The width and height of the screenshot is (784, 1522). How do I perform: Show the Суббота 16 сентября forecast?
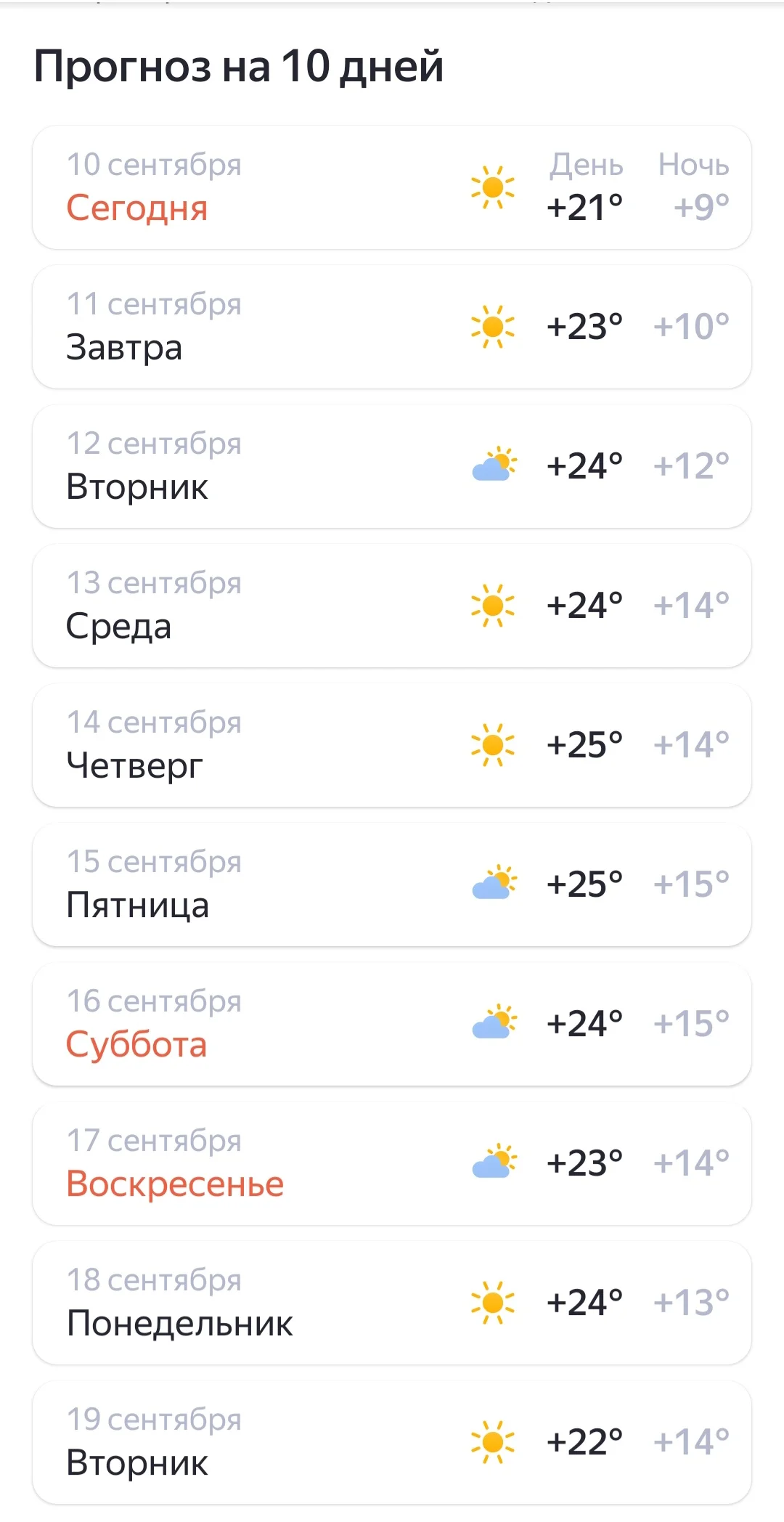click(x=392, y=1024)
